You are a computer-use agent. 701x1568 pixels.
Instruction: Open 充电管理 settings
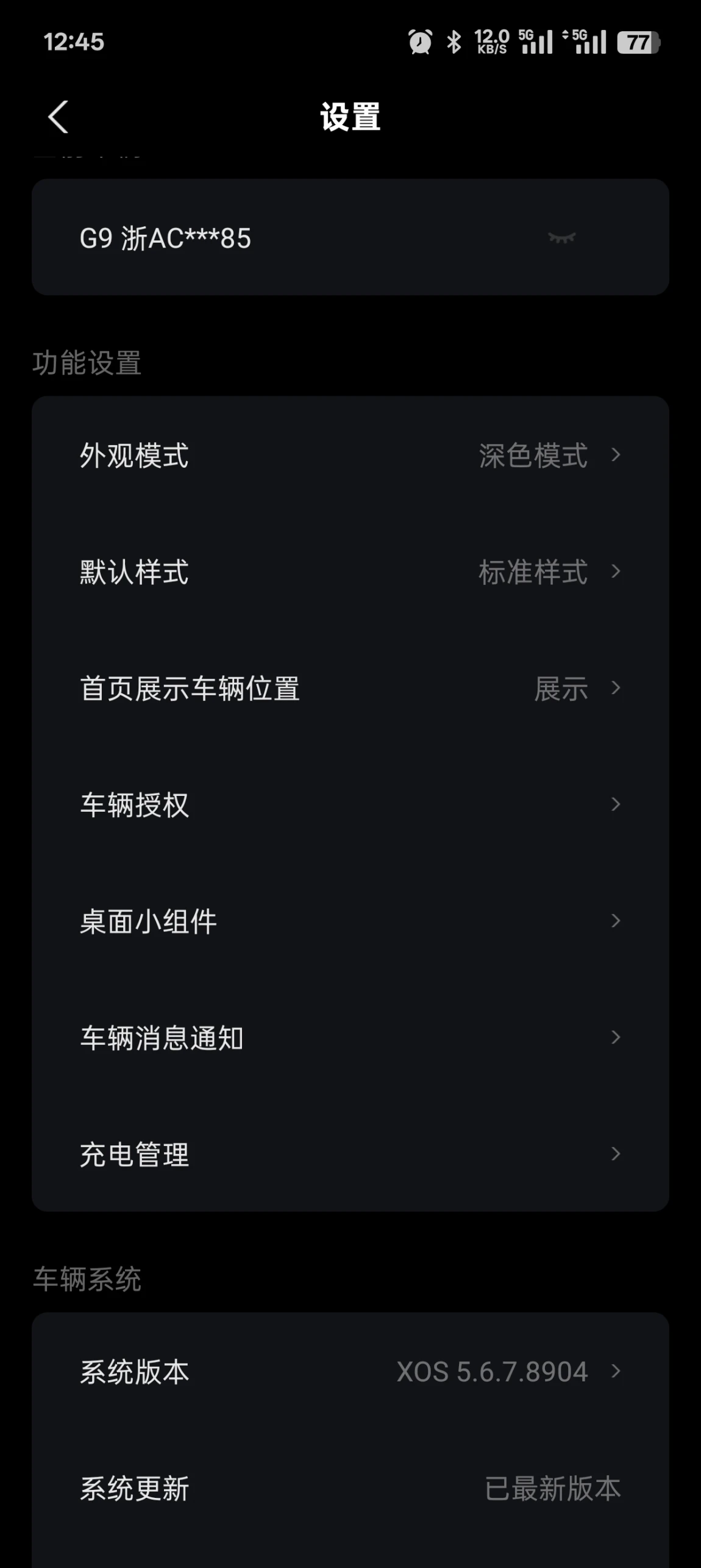coord(350,1154)
